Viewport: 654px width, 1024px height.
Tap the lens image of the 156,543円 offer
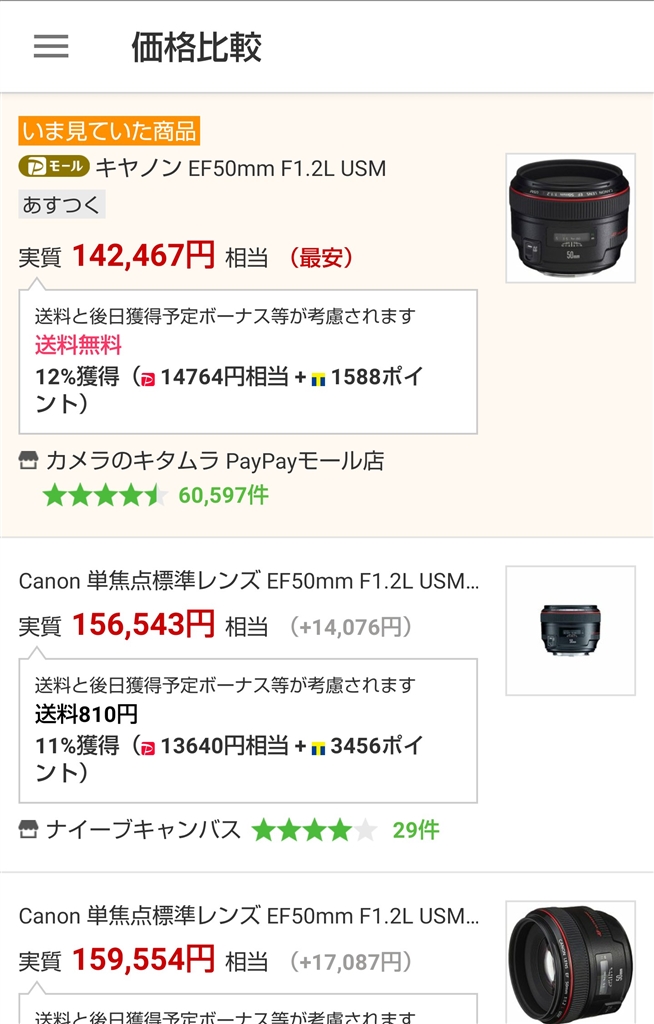click(x=570, y=630)
